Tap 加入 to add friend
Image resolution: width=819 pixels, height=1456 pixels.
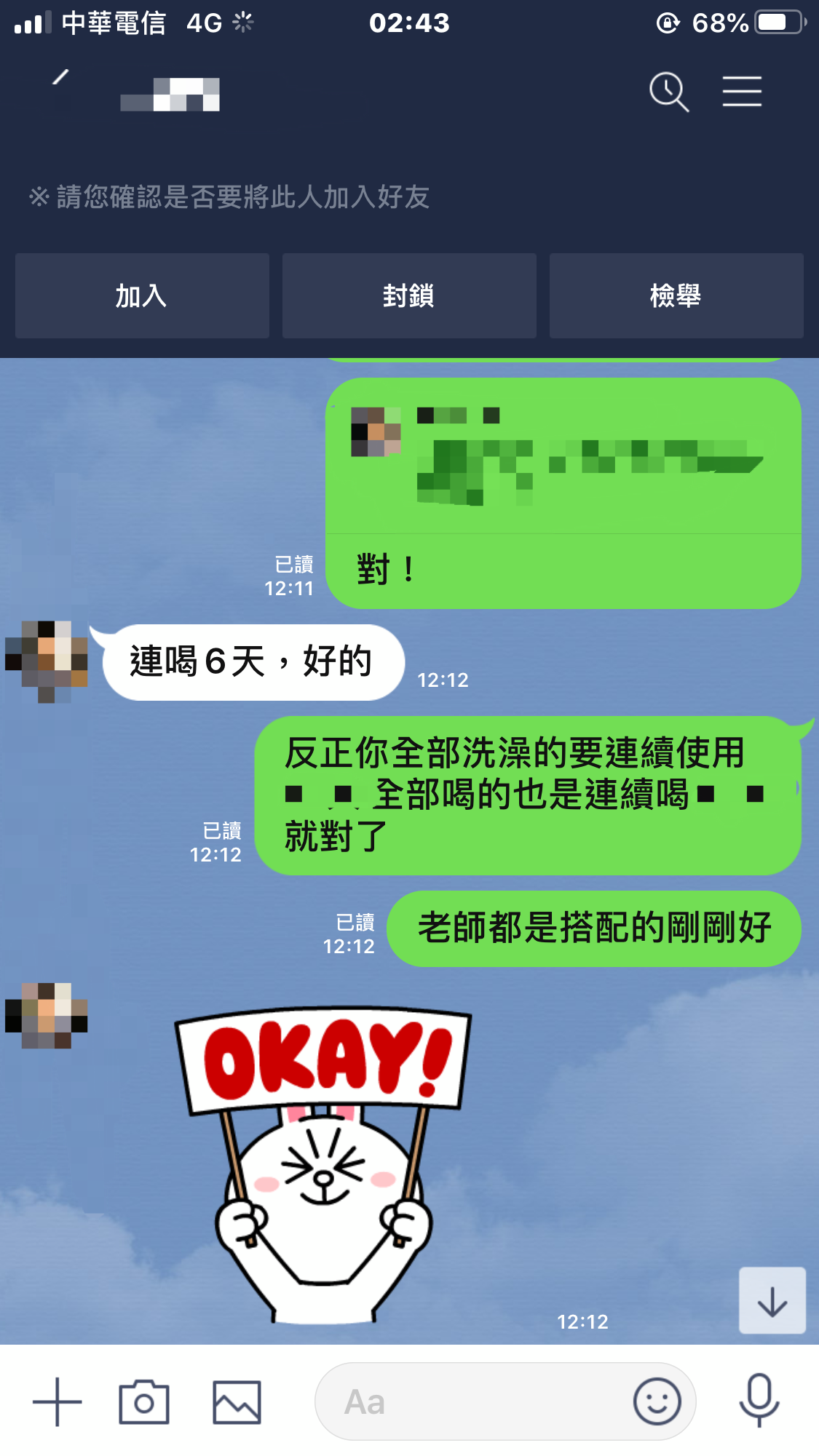pyautogui.click(x=142, y=296)
